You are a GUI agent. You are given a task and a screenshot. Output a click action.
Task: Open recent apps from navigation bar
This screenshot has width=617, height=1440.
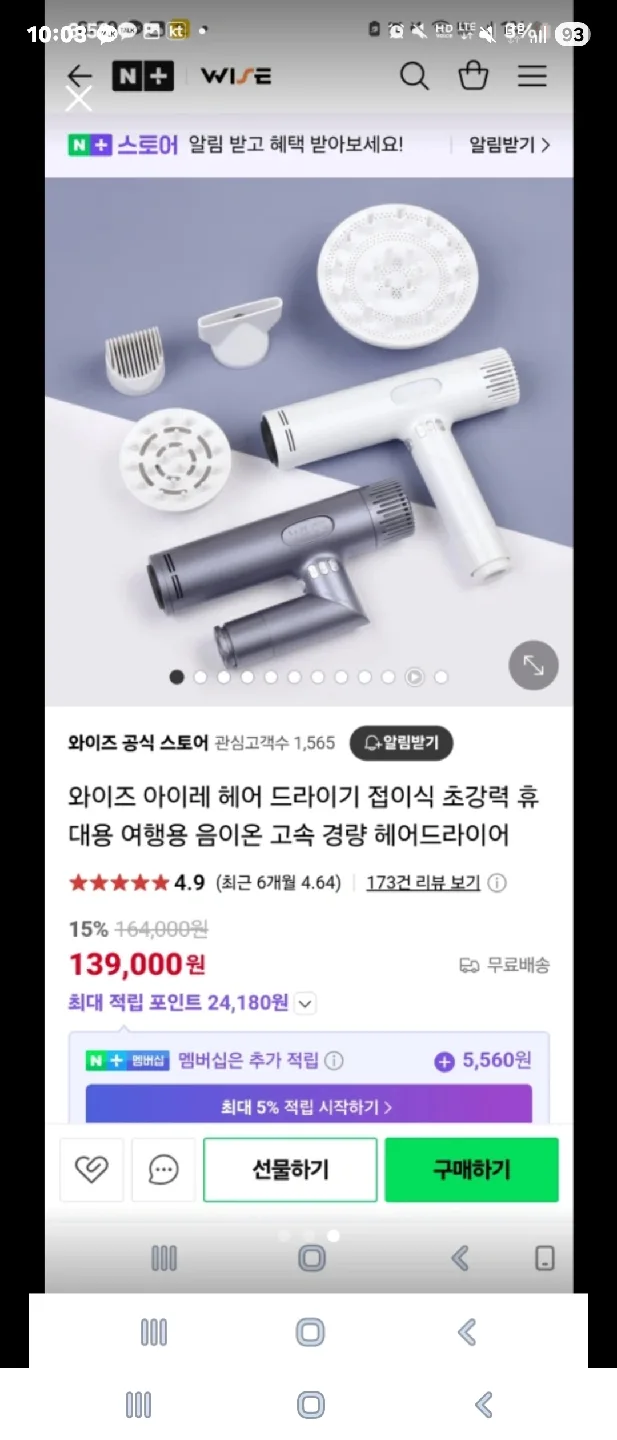point(138,1405)
